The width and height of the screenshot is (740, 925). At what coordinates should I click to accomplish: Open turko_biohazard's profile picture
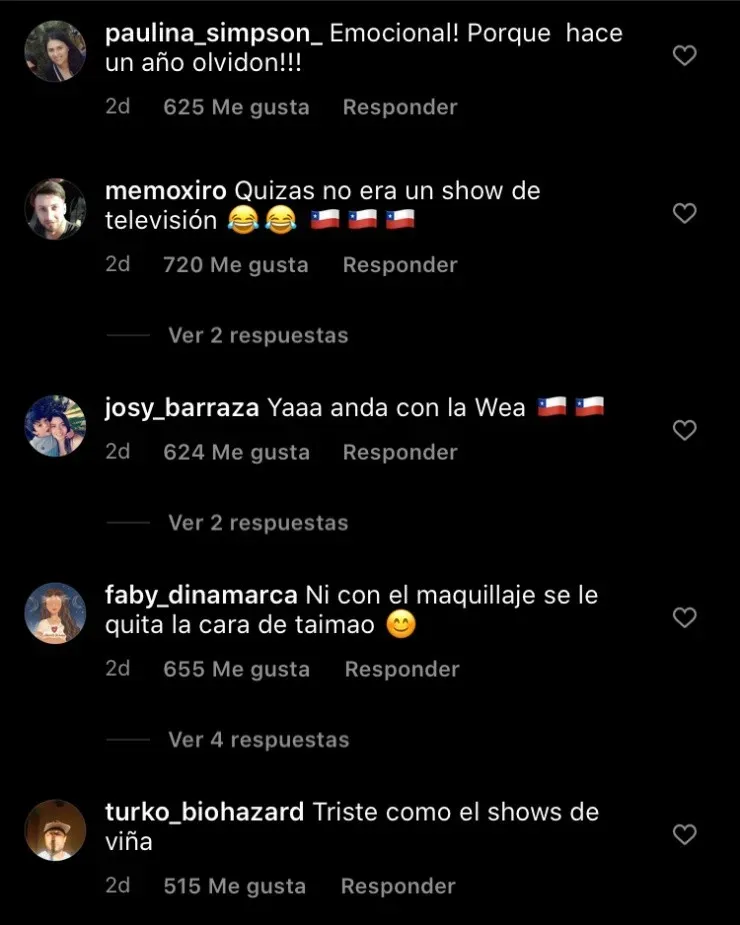[55, 830]
